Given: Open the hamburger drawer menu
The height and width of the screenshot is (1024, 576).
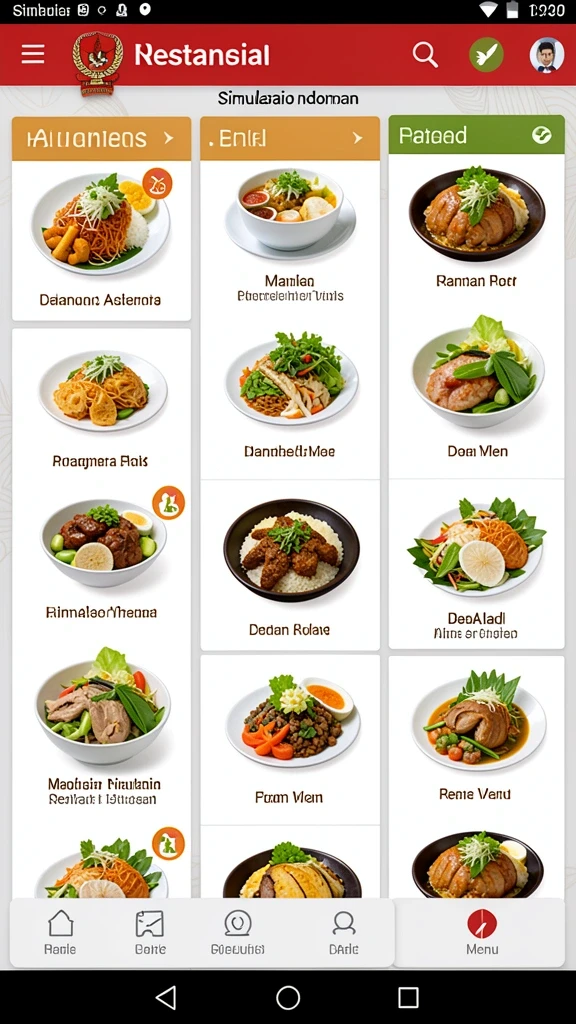Looking at the screenshot, I should click(33, 54).
